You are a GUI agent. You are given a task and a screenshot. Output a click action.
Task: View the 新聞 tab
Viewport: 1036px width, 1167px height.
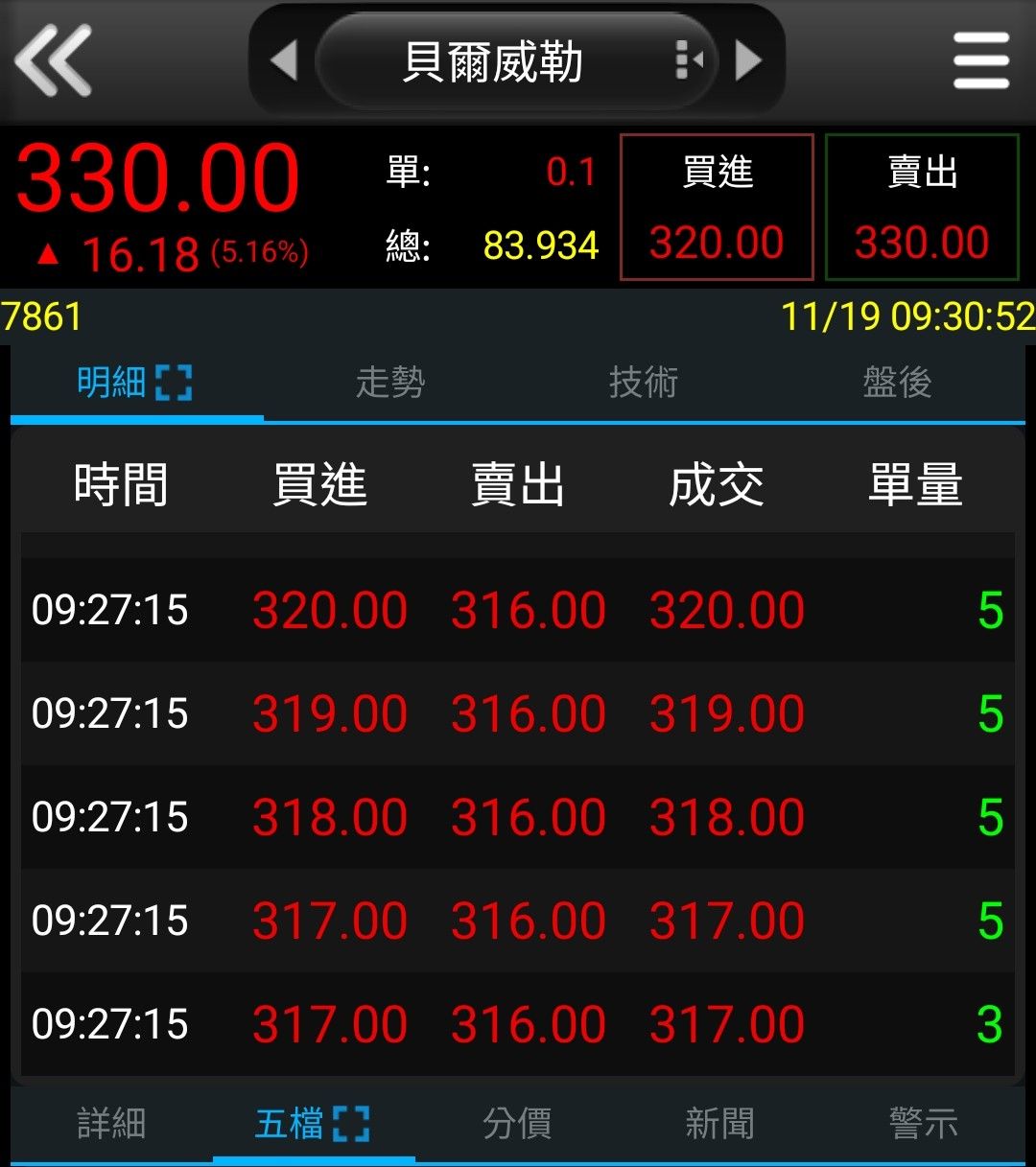[719, 1123]
